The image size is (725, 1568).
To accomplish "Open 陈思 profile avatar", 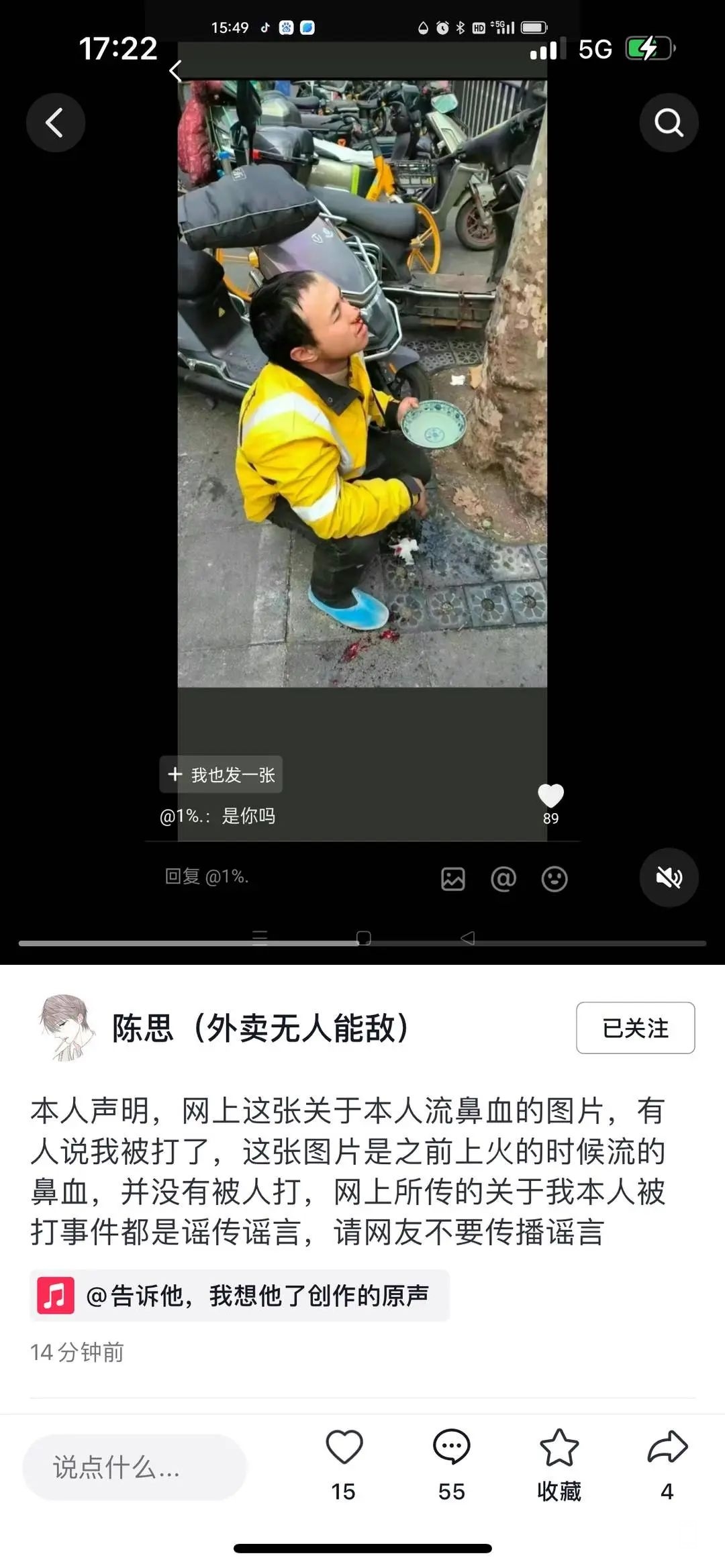I will (x=66, y=1028).
